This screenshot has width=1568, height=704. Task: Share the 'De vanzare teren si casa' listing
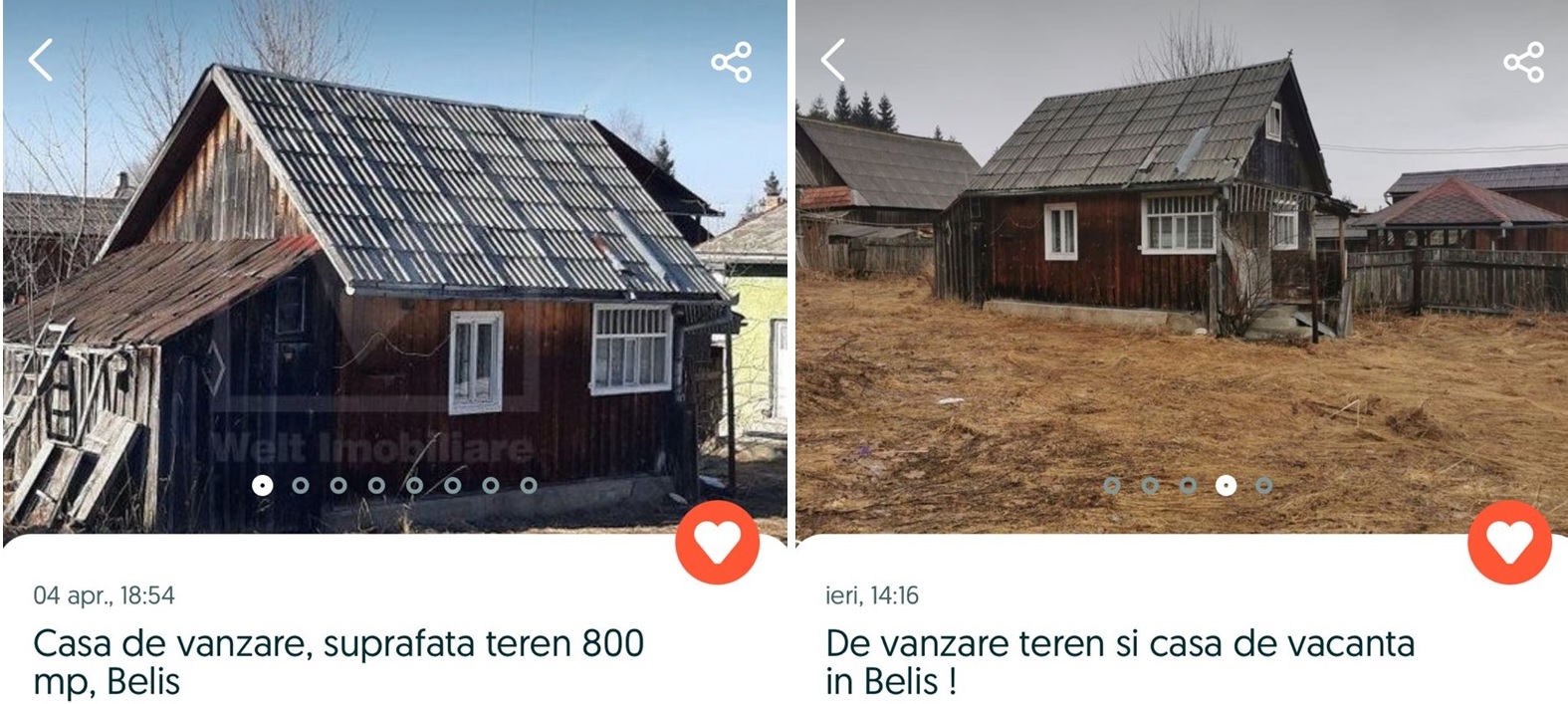(1523, 63)
